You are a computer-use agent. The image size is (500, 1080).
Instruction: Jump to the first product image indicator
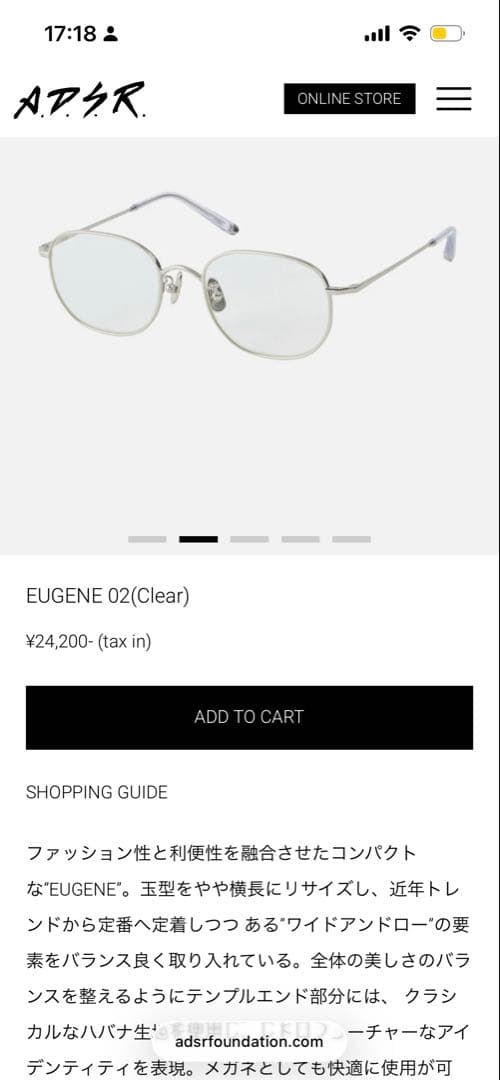147,539
